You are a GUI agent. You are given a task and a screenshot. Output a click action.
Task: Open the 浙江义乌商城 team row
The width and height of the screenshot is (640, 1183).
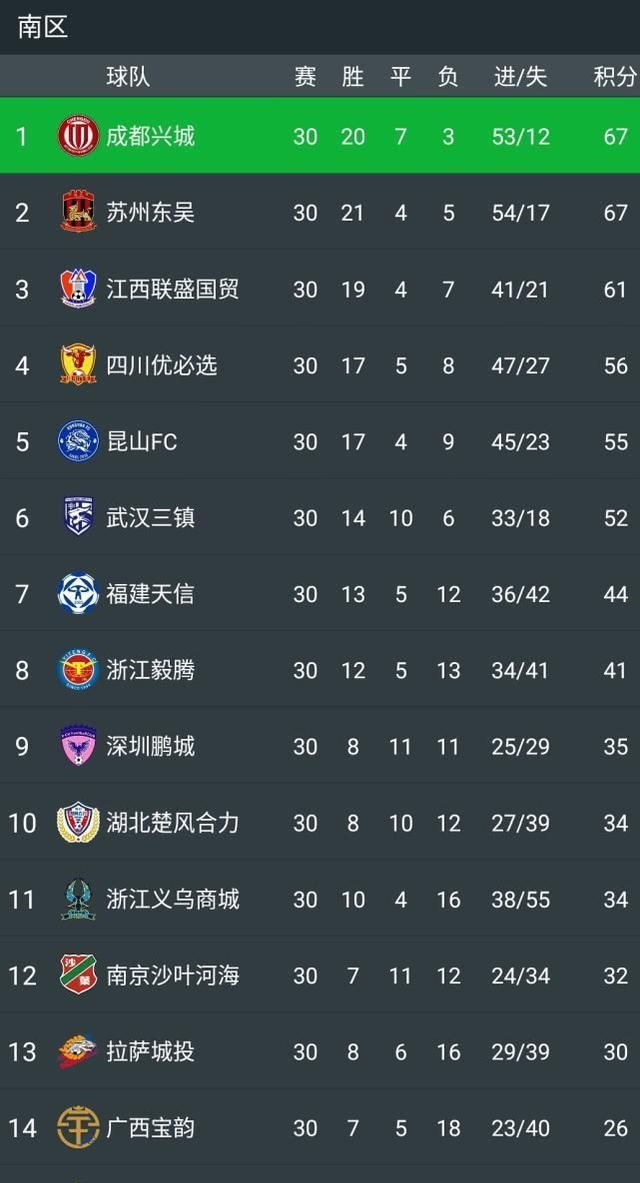pos(172,899)
